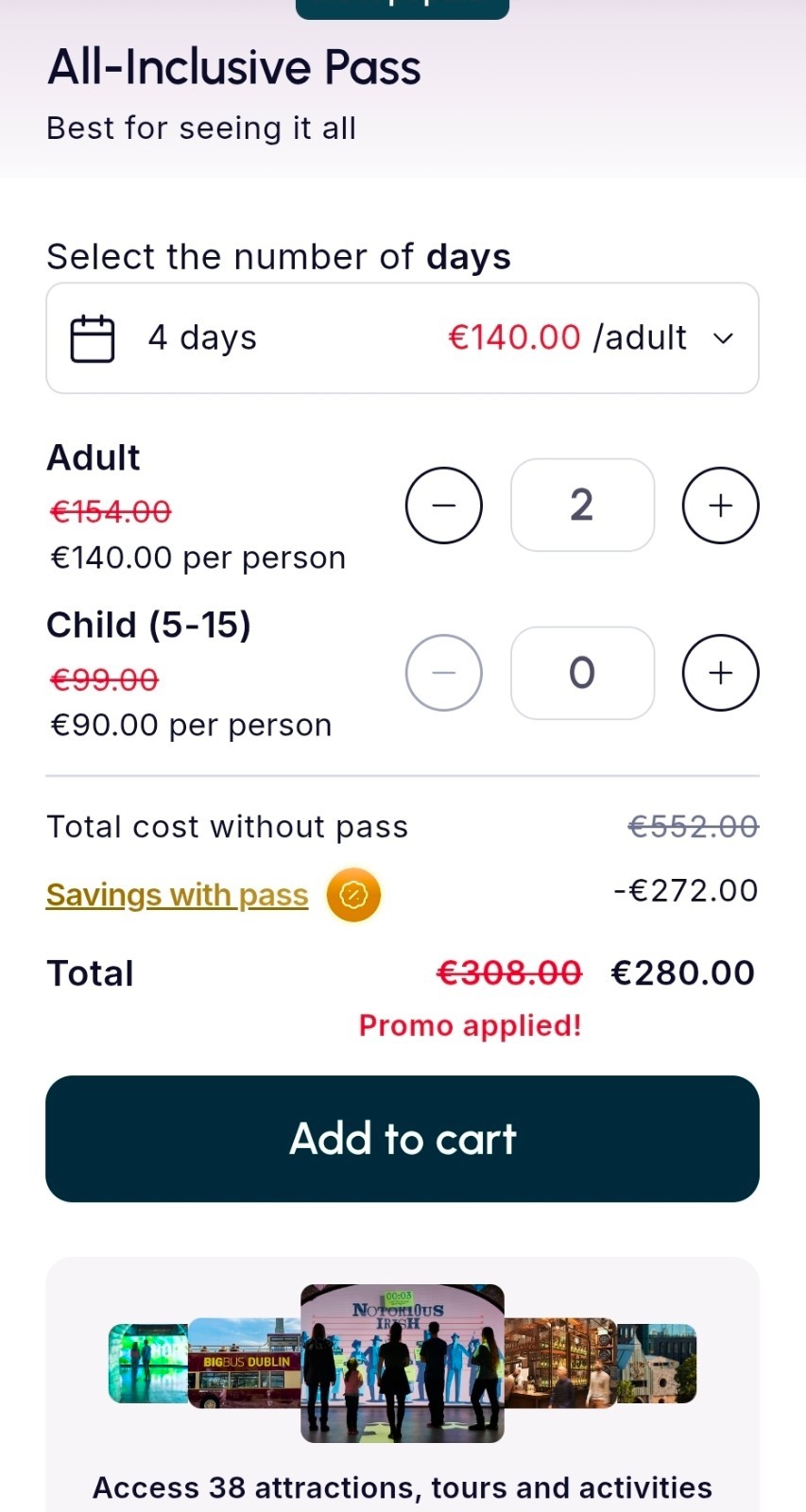Click the chevron on the days selector

tap(724, 337)
